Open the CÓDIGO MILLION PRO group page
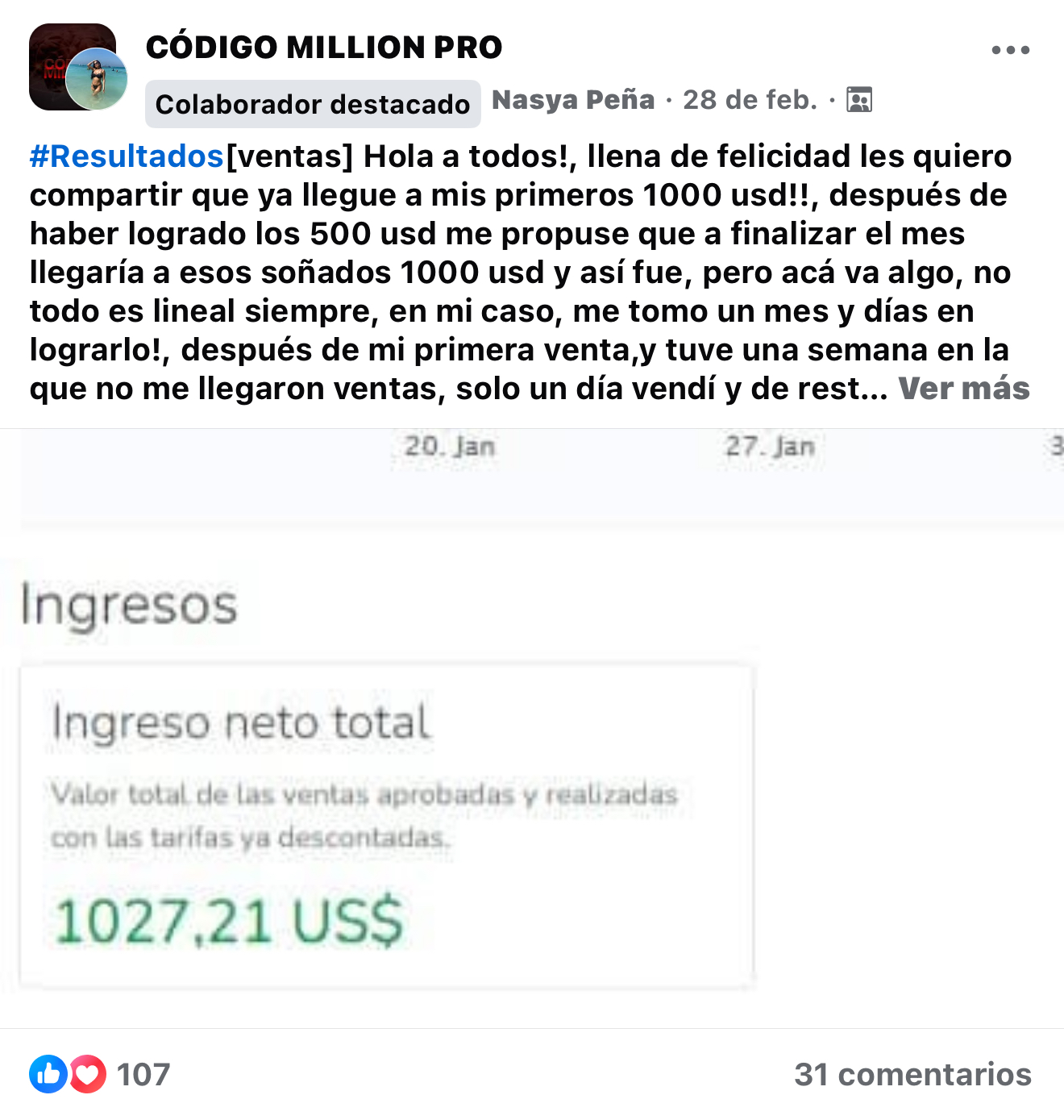The image size is (1064, 1120). pyautogui.click(x=323, y=48)
